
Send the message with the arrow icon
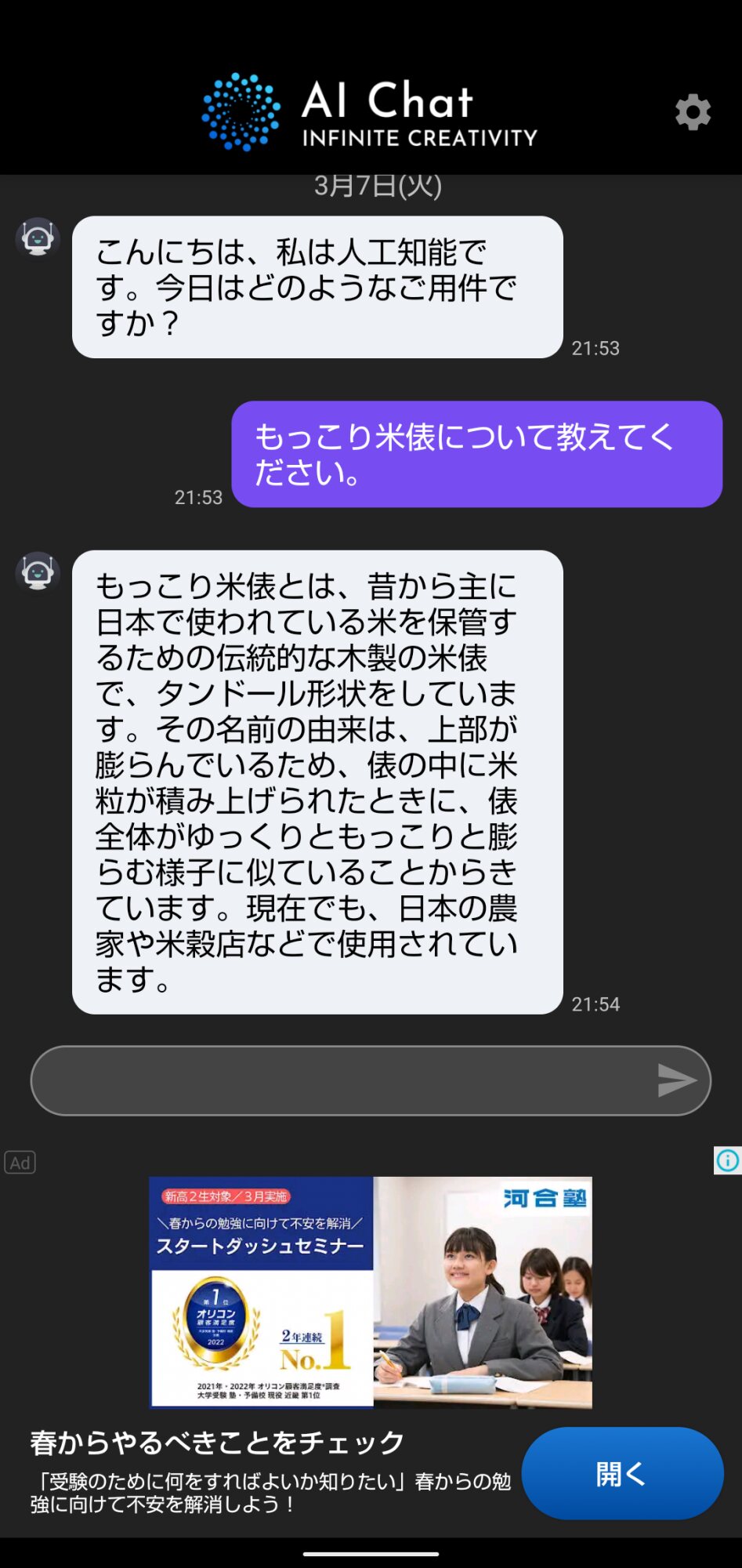(676, 1080)
